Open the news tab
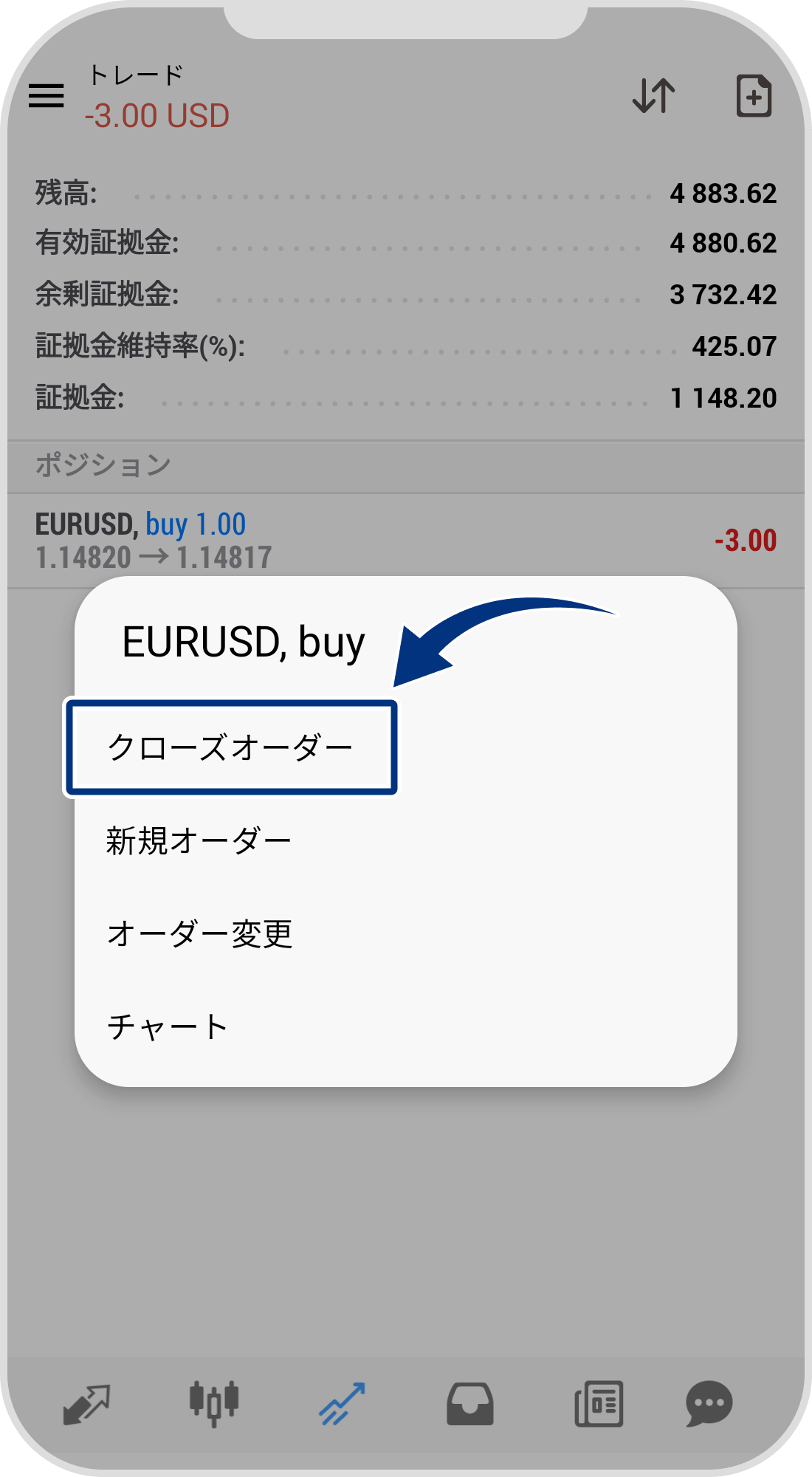The image size is (812, 1477). [599, 1403]
